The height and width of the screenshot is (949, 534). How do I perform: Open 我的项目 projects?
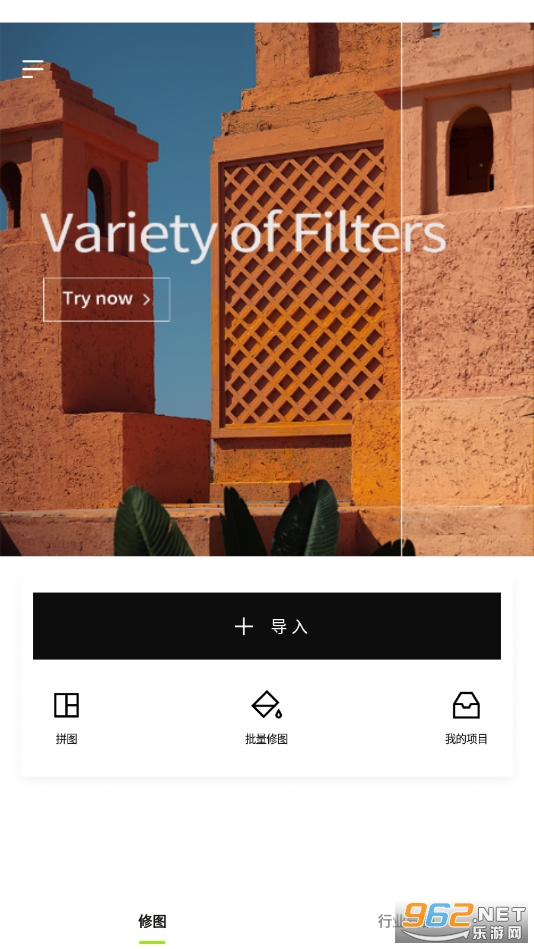466,718
